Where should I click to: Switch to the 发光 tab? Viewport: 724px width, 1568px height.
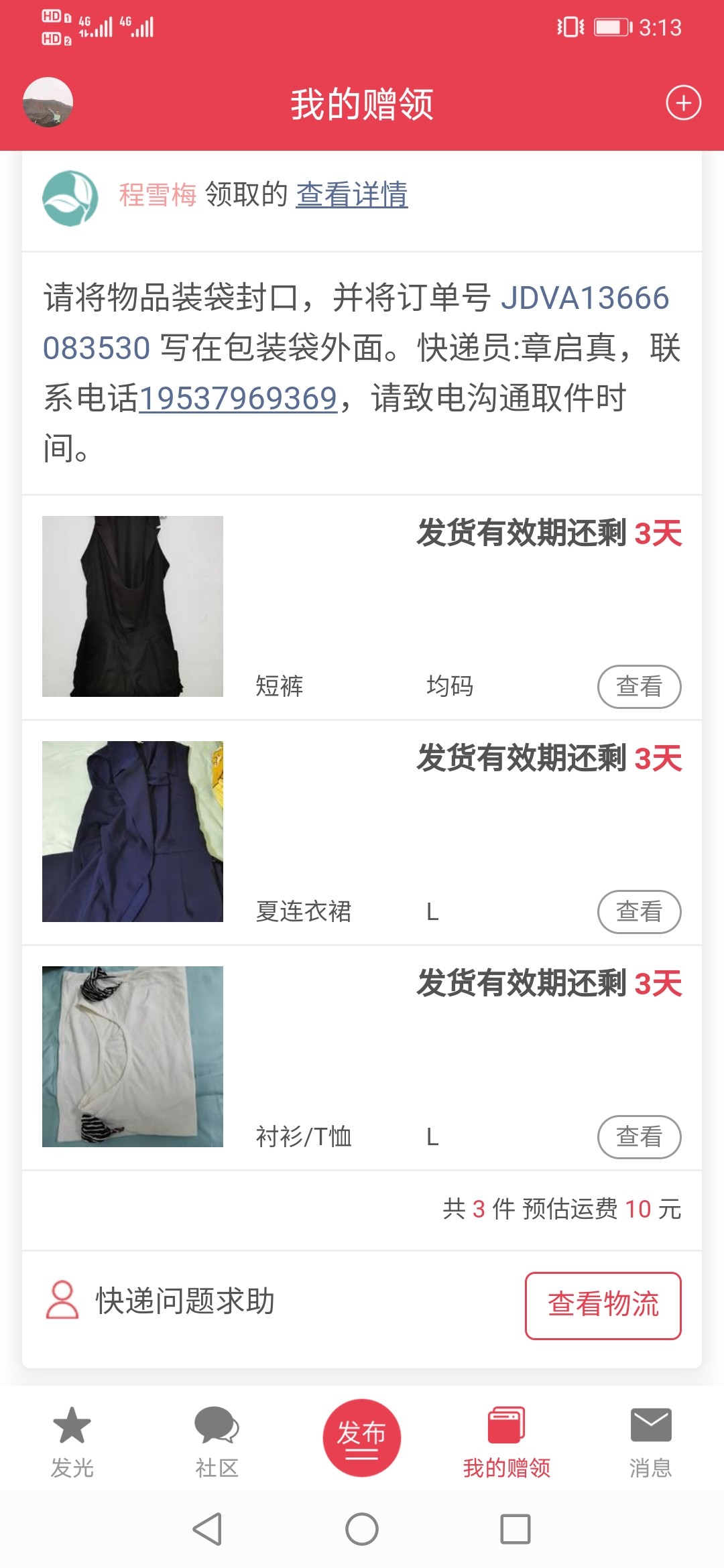pyautogui.click(x=72, y=1441)
